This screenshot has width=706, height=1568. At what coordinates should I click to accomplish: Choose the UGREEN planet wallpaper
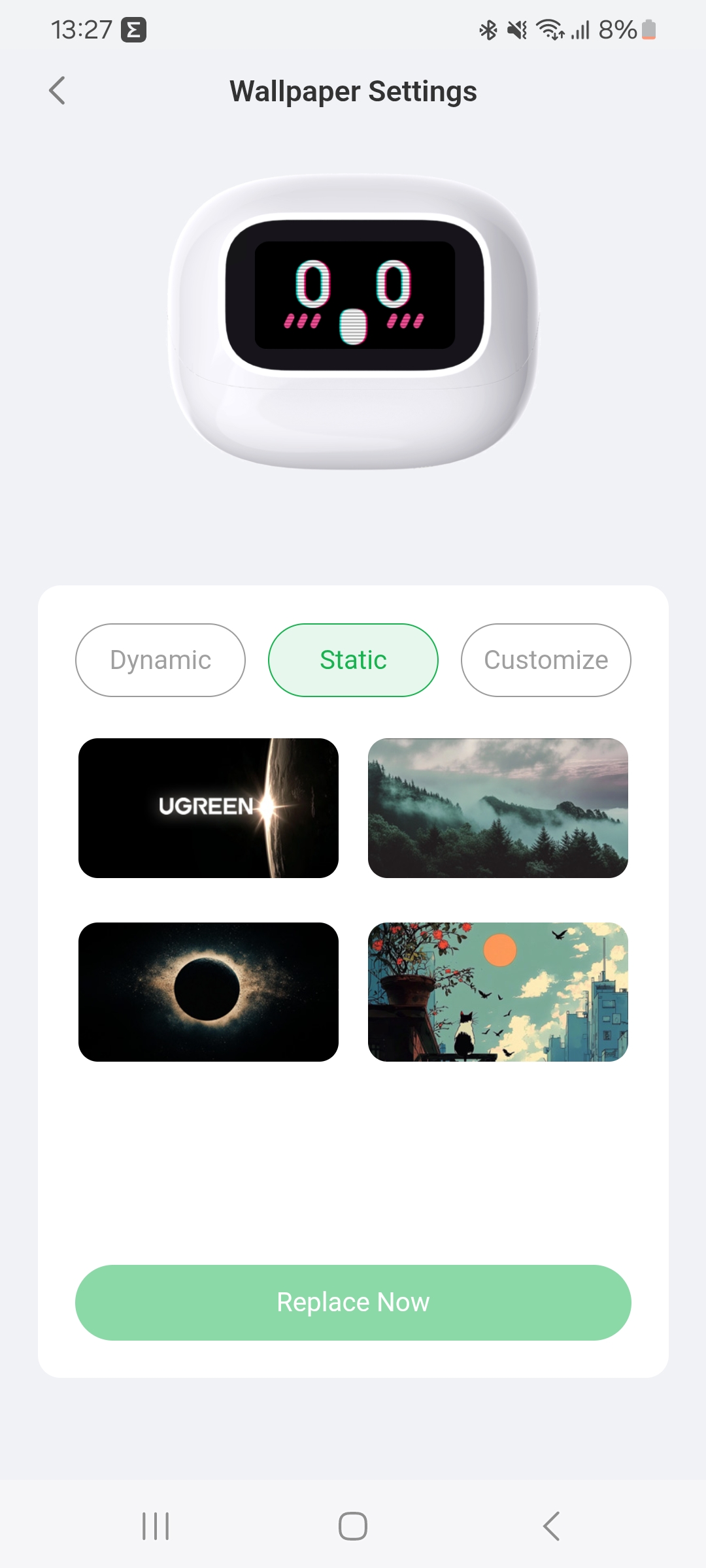coord(209,808)
